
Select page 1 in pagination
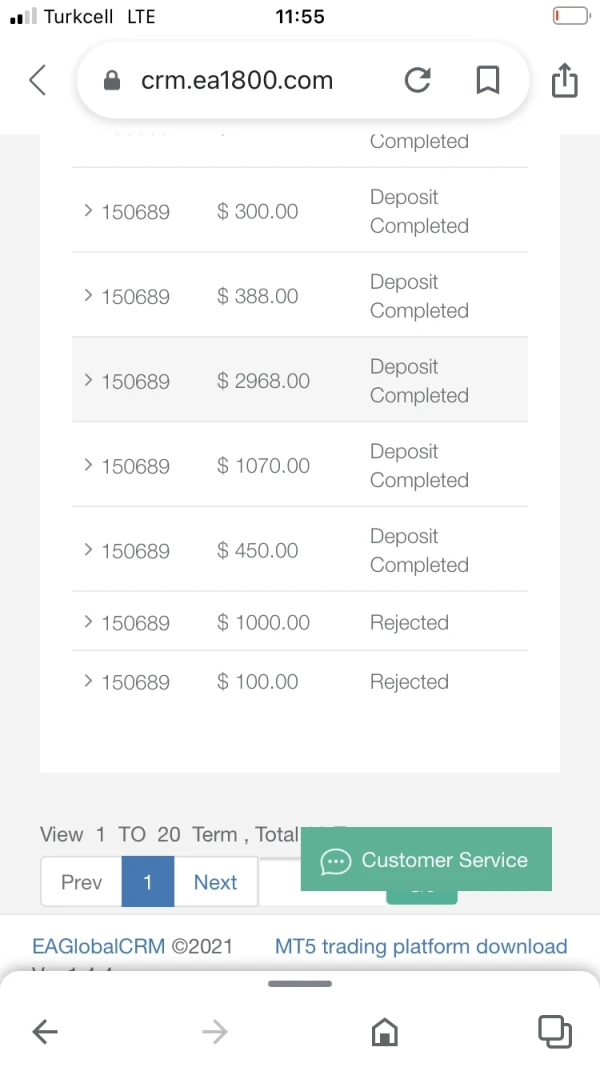tap(148, 882)
